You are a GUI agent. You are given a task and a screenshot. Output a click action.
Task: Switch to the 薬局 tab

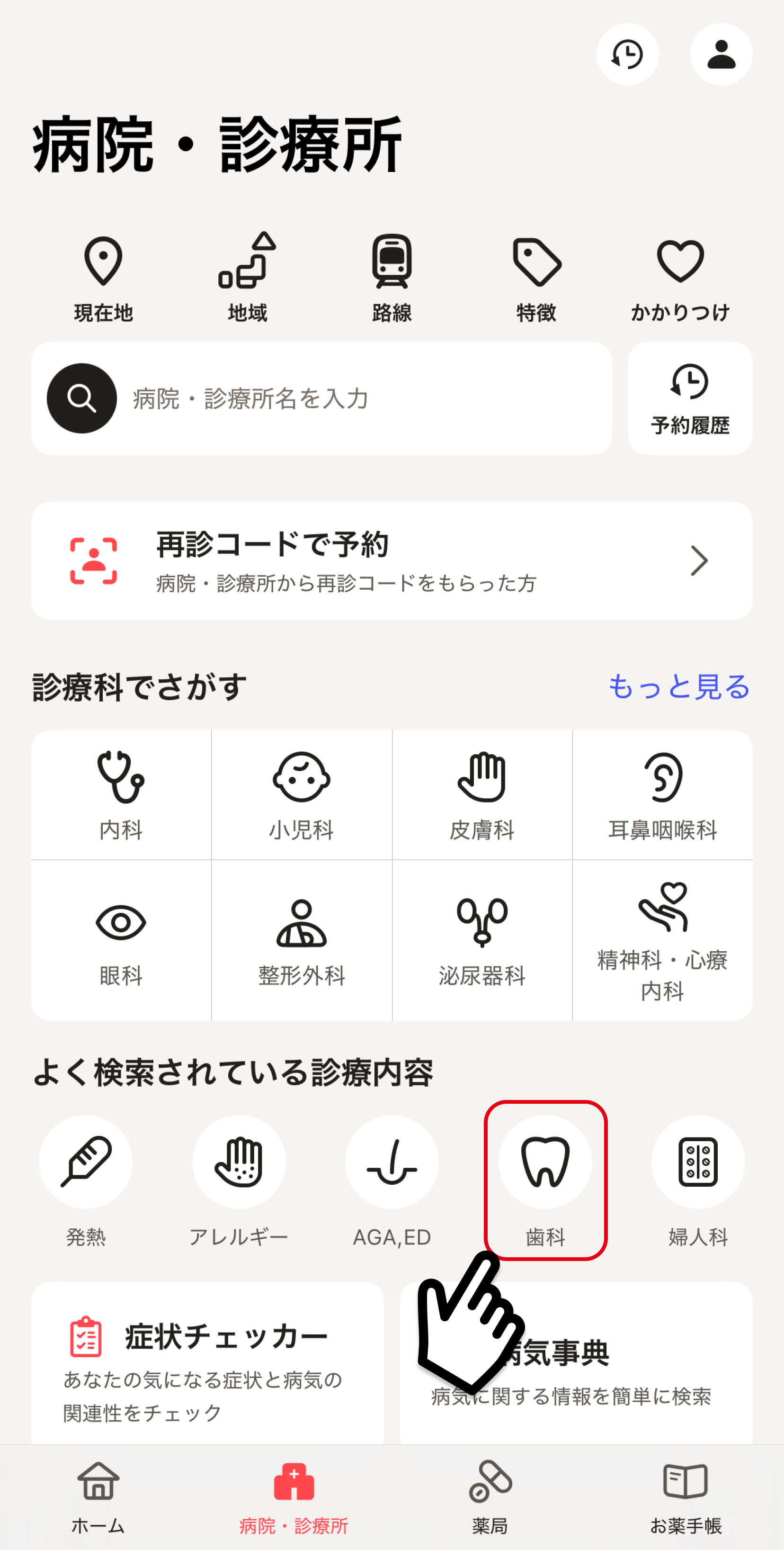(x=490, y=1497)
